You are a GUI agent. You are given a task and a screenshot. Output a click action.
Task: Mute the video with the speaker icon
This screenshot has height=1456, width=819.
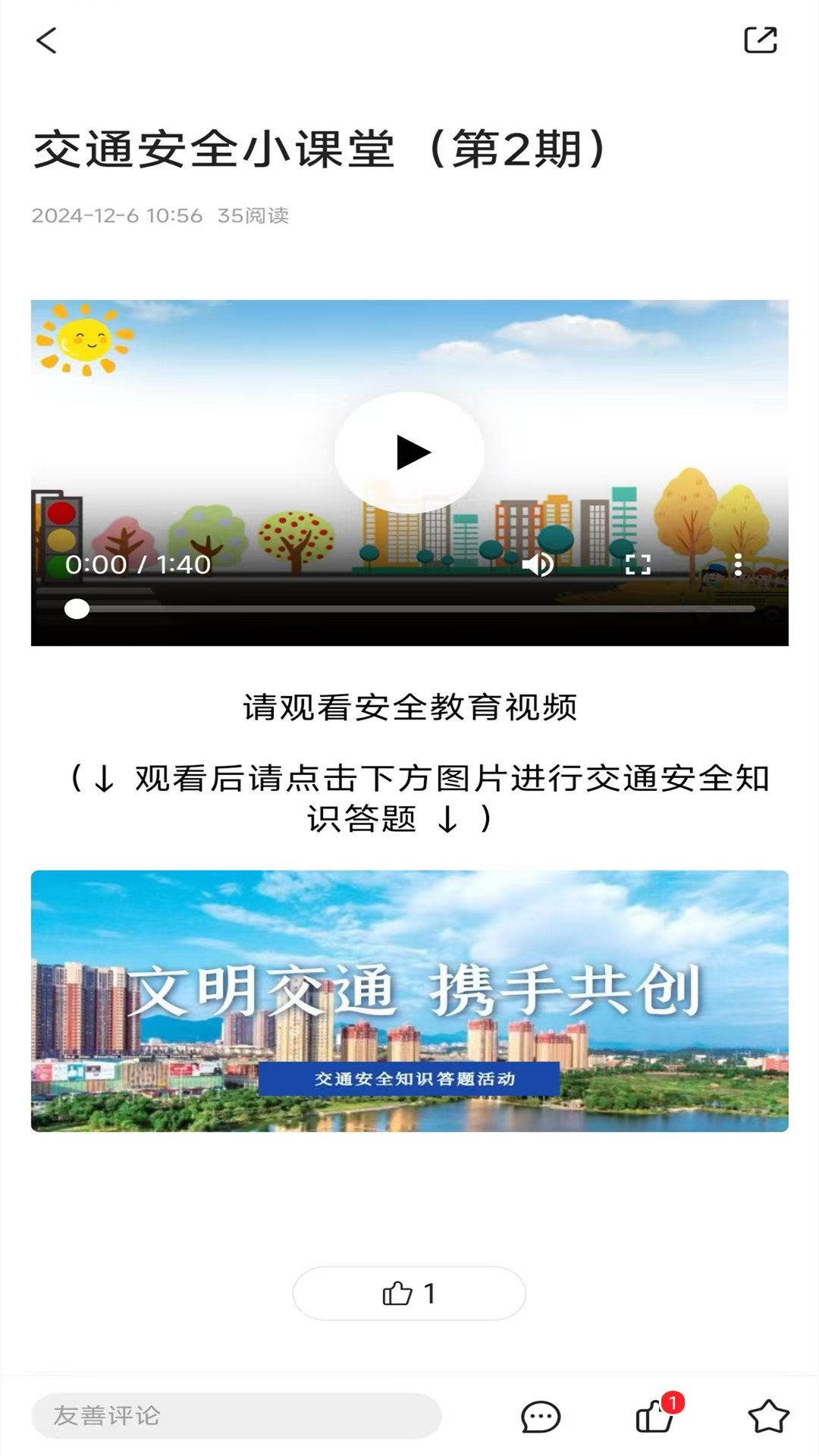click(540, 564)
